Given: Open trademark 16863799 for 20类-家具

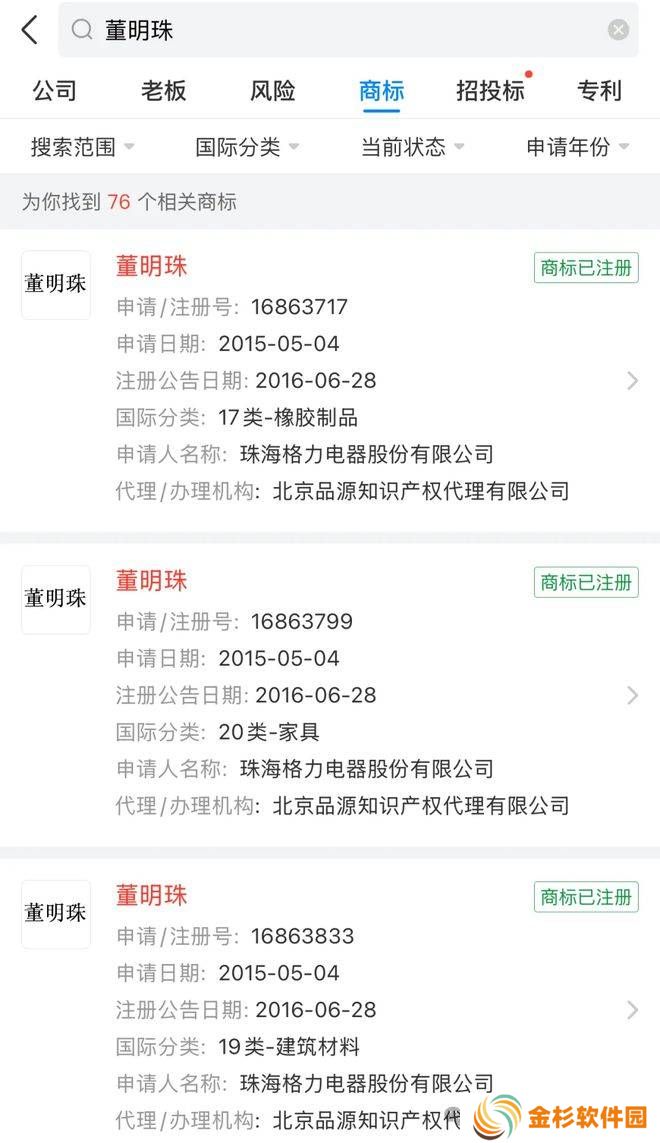Looking at the screenshot, I should pos(330,695).
